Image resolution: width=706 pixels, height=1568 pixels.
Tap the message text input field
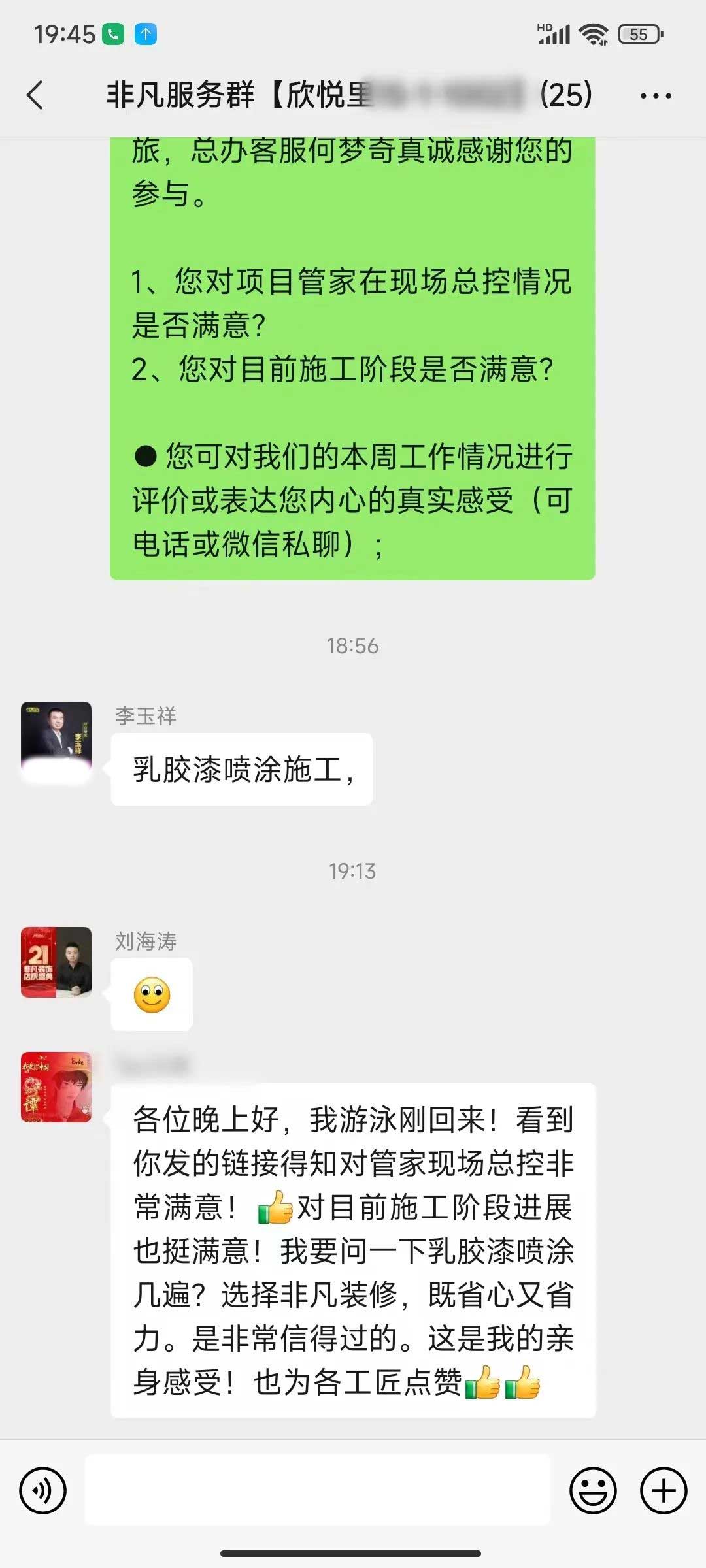318,1491
